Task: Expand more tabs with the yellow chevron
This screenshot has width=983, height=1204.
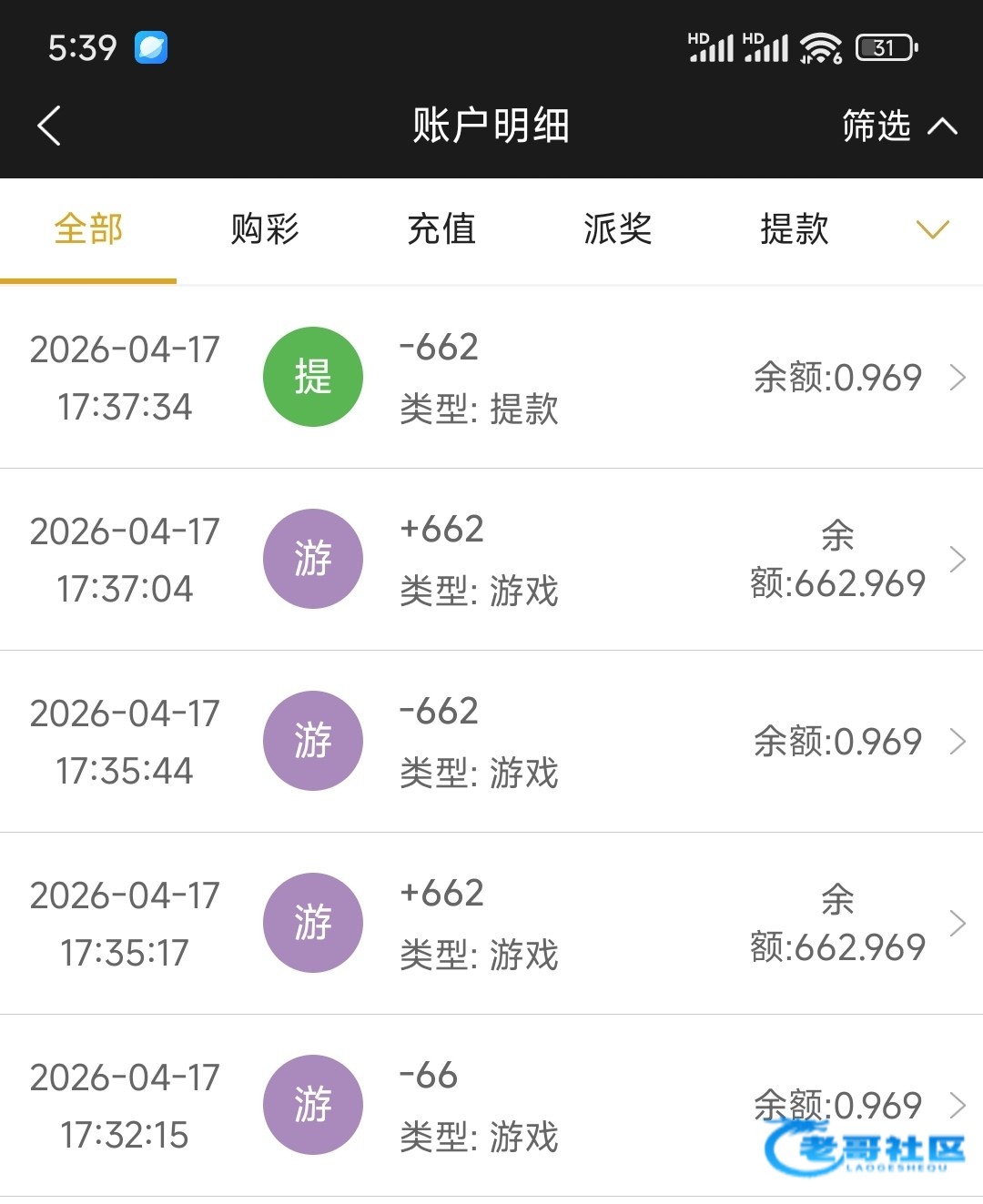Action: coord(932,229)
